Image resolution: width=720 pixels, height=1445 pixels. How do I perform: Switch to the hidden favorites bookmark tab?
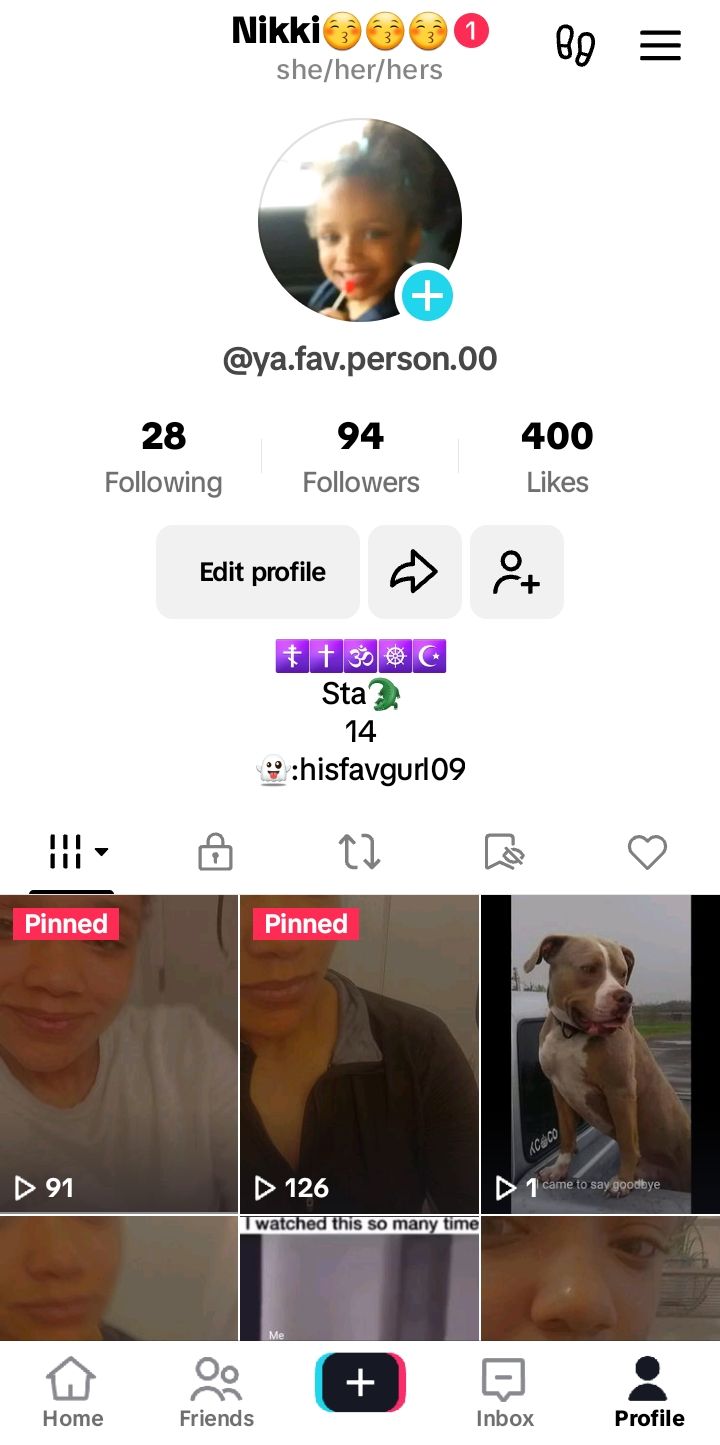[504, 853]
